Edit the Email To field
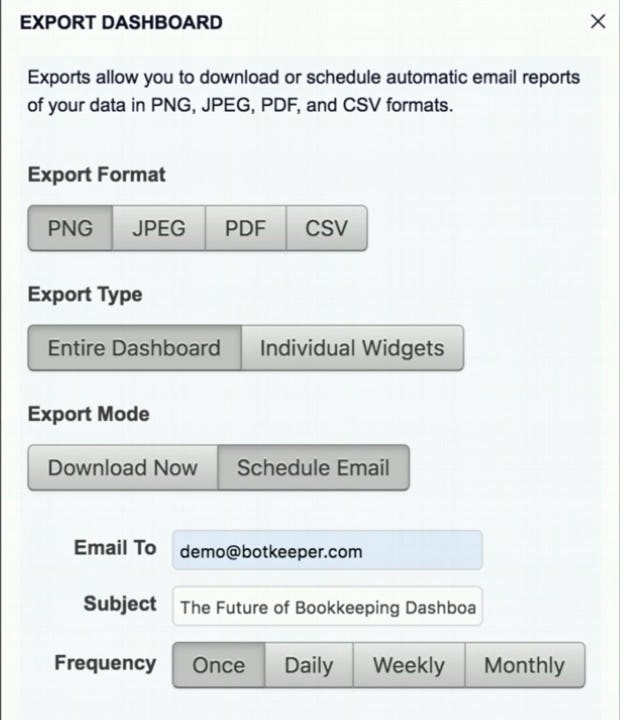 326,551
